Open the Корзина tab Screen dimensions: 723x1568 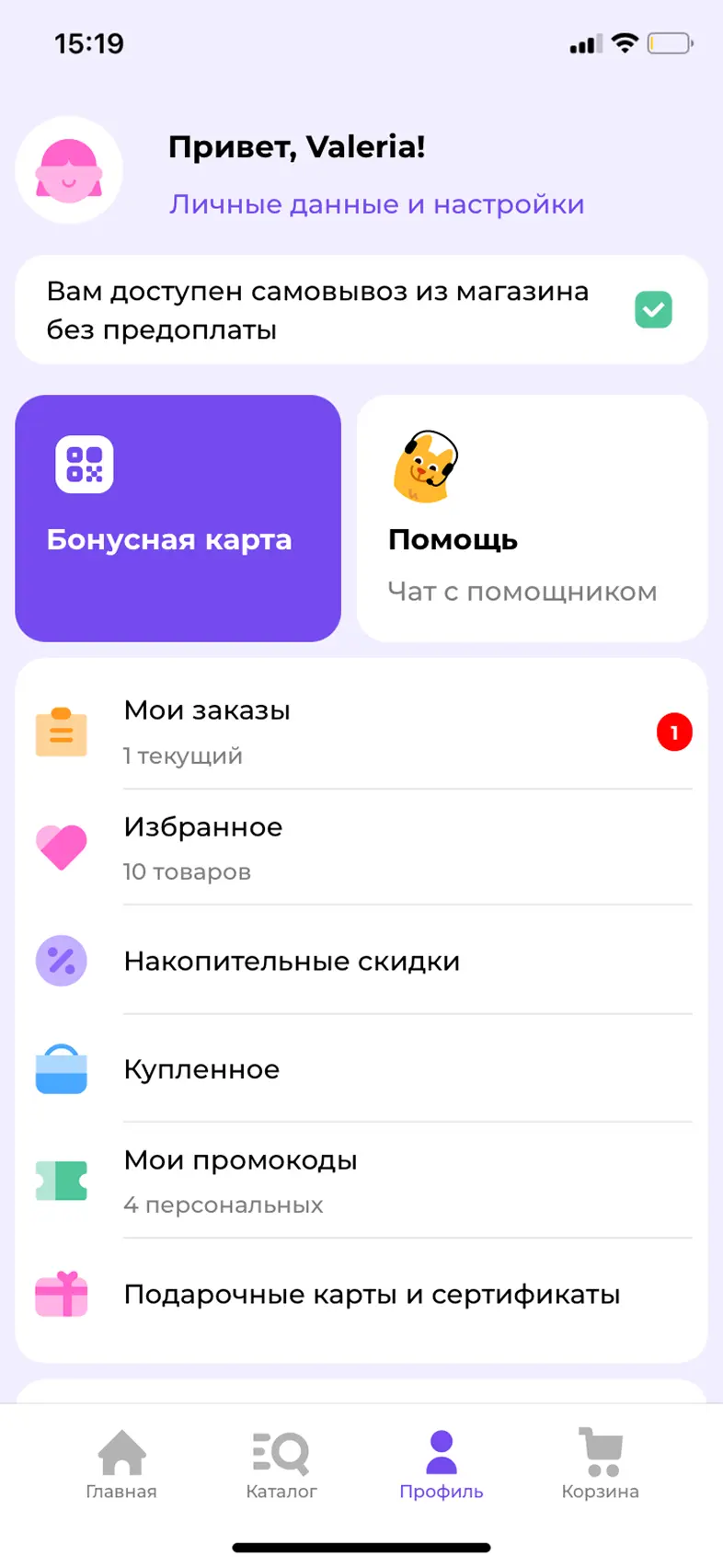tap(601, 1465)
